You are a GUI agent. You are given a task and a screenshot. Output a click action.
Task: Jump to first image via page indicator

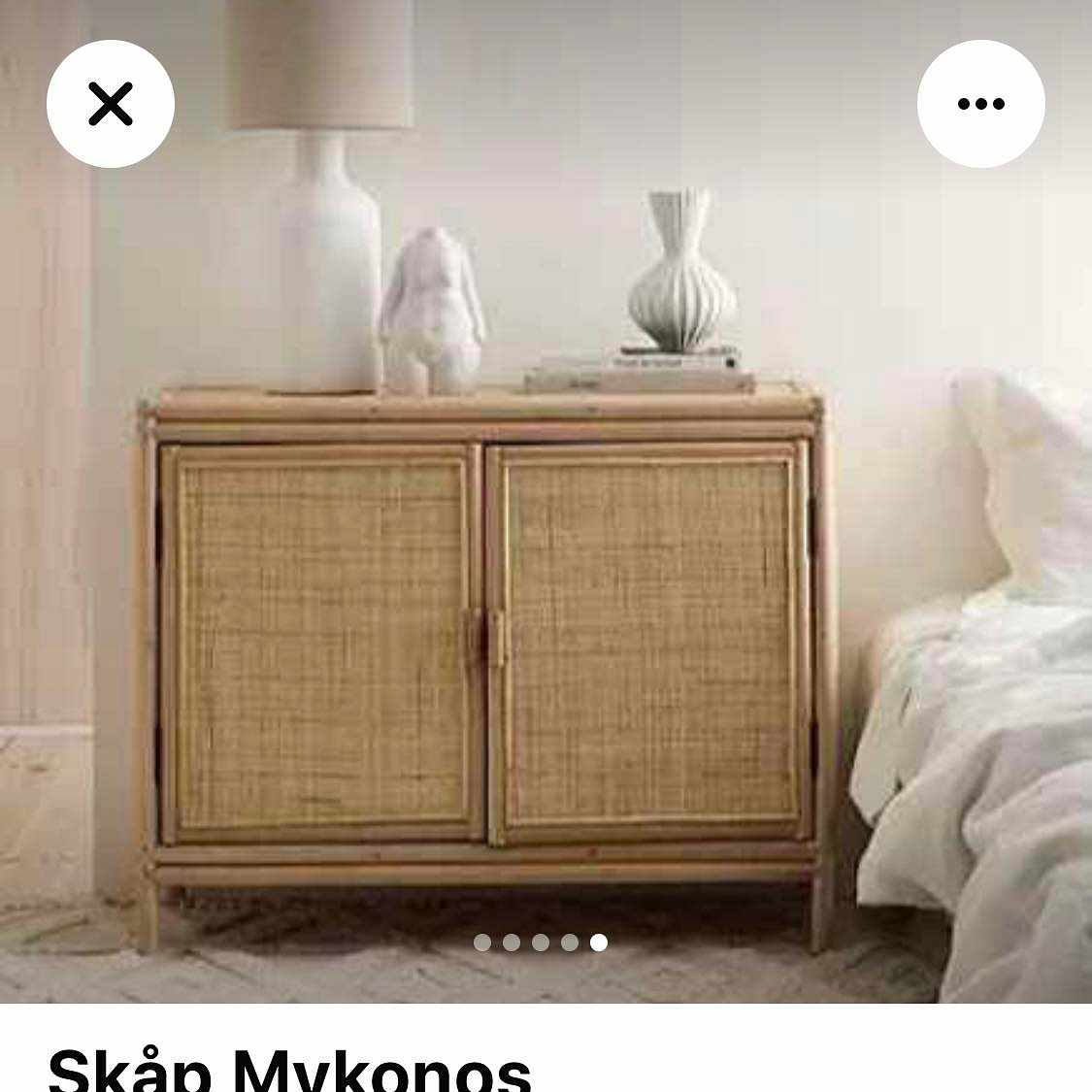(482, 943)
